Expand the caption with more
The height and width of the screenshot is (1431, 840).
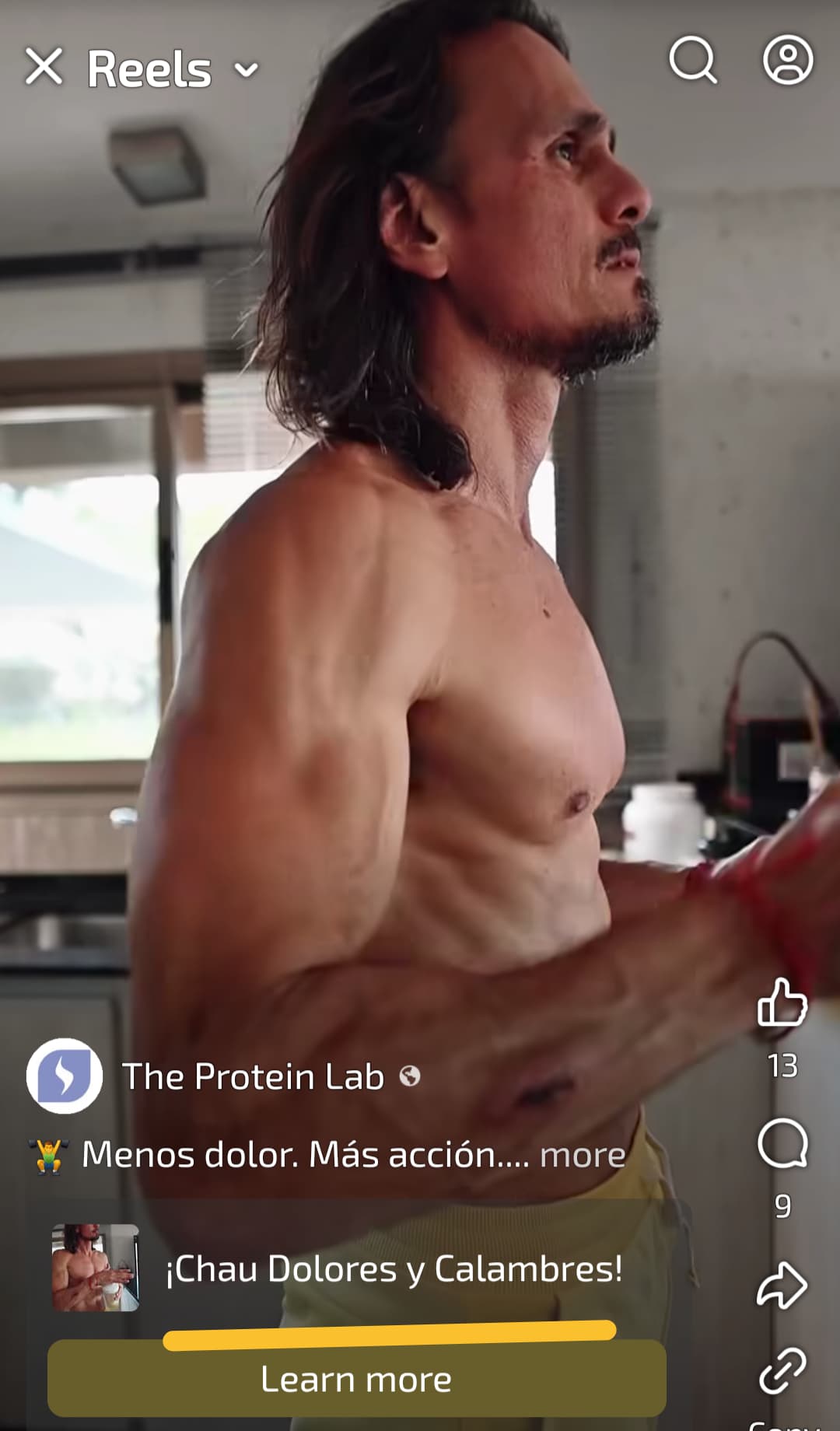pos(583,1155)
